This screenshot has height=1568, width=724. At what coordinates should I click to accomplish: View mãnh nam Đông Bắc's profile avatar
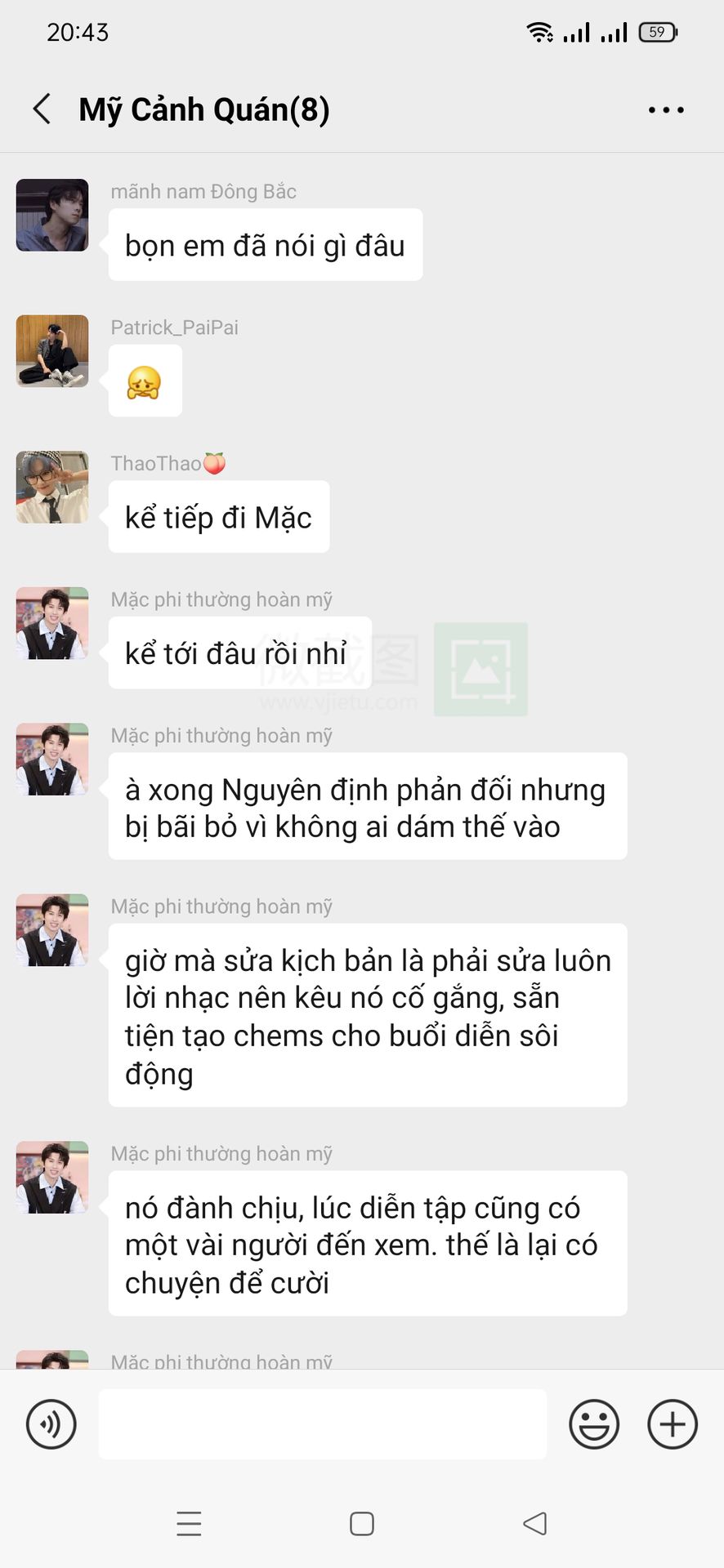[52, 215]
